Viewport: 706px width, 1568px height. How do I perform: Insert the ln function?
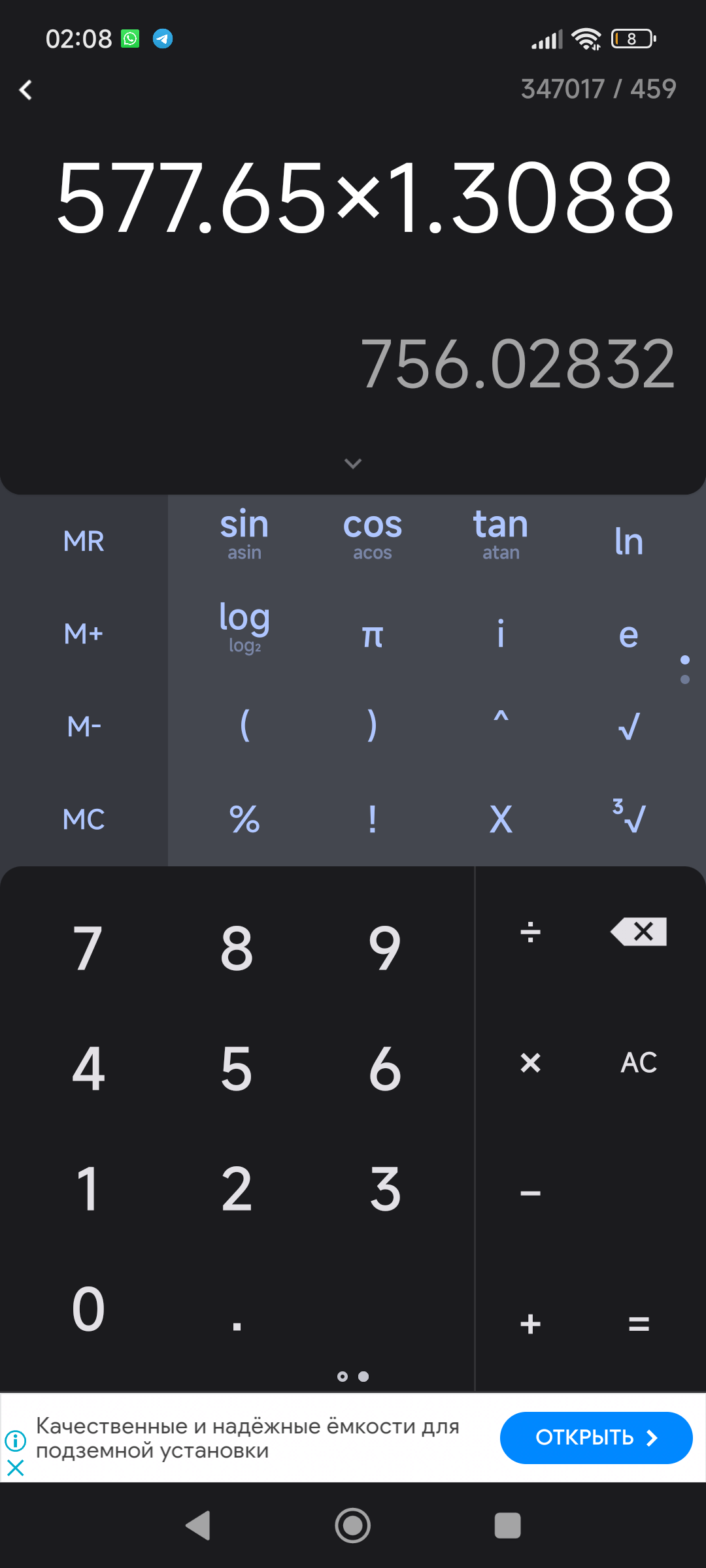point(628,542)
